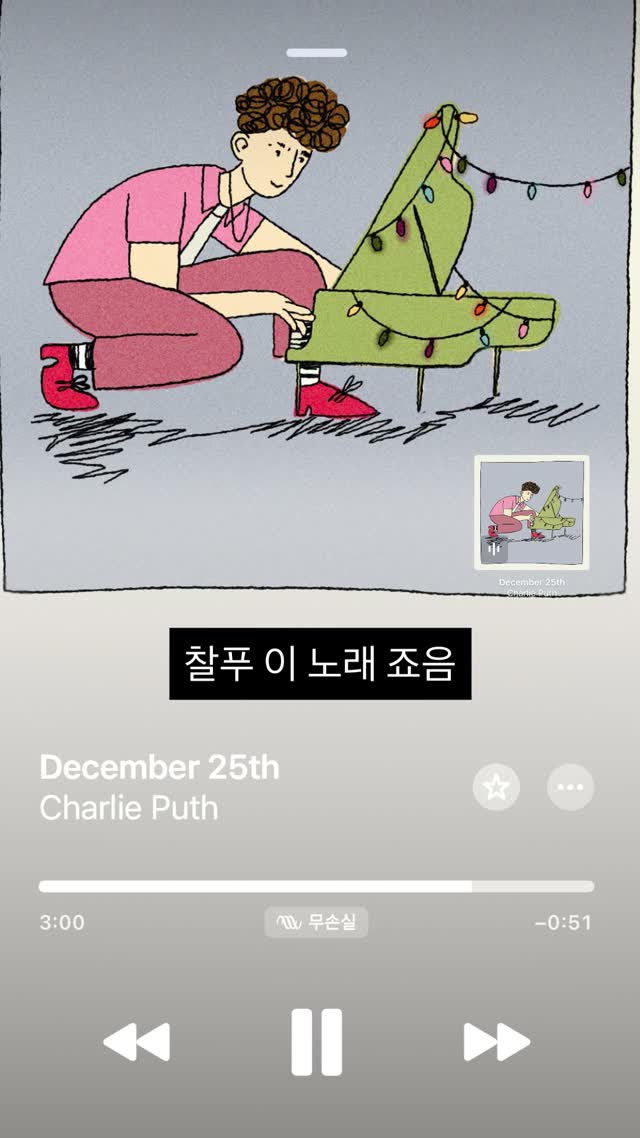Go back to the previous track
Viewport: 640px width, 1138px height.
click(x=137, y=1042)
